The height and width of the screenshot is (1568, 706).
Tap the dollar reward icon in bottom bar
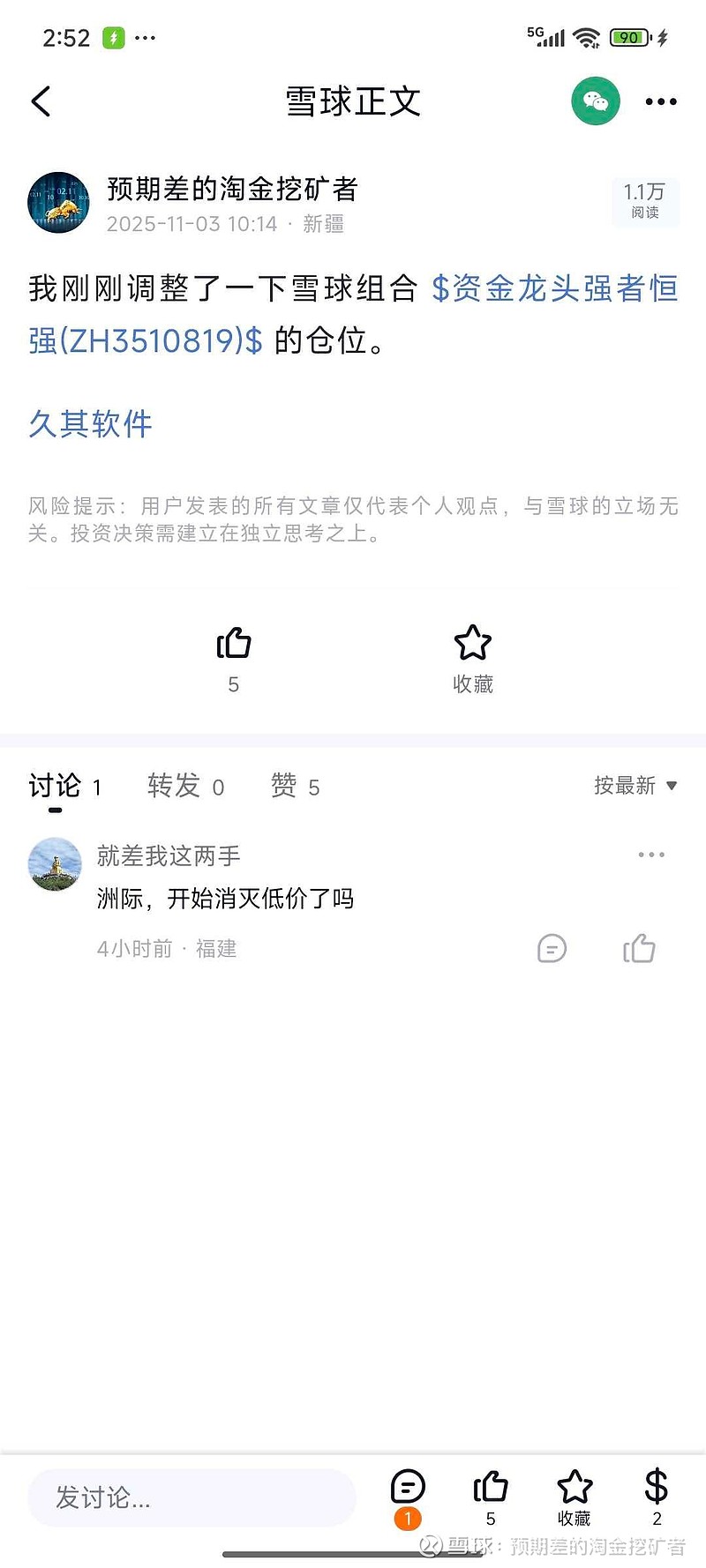coord(656,1490)
